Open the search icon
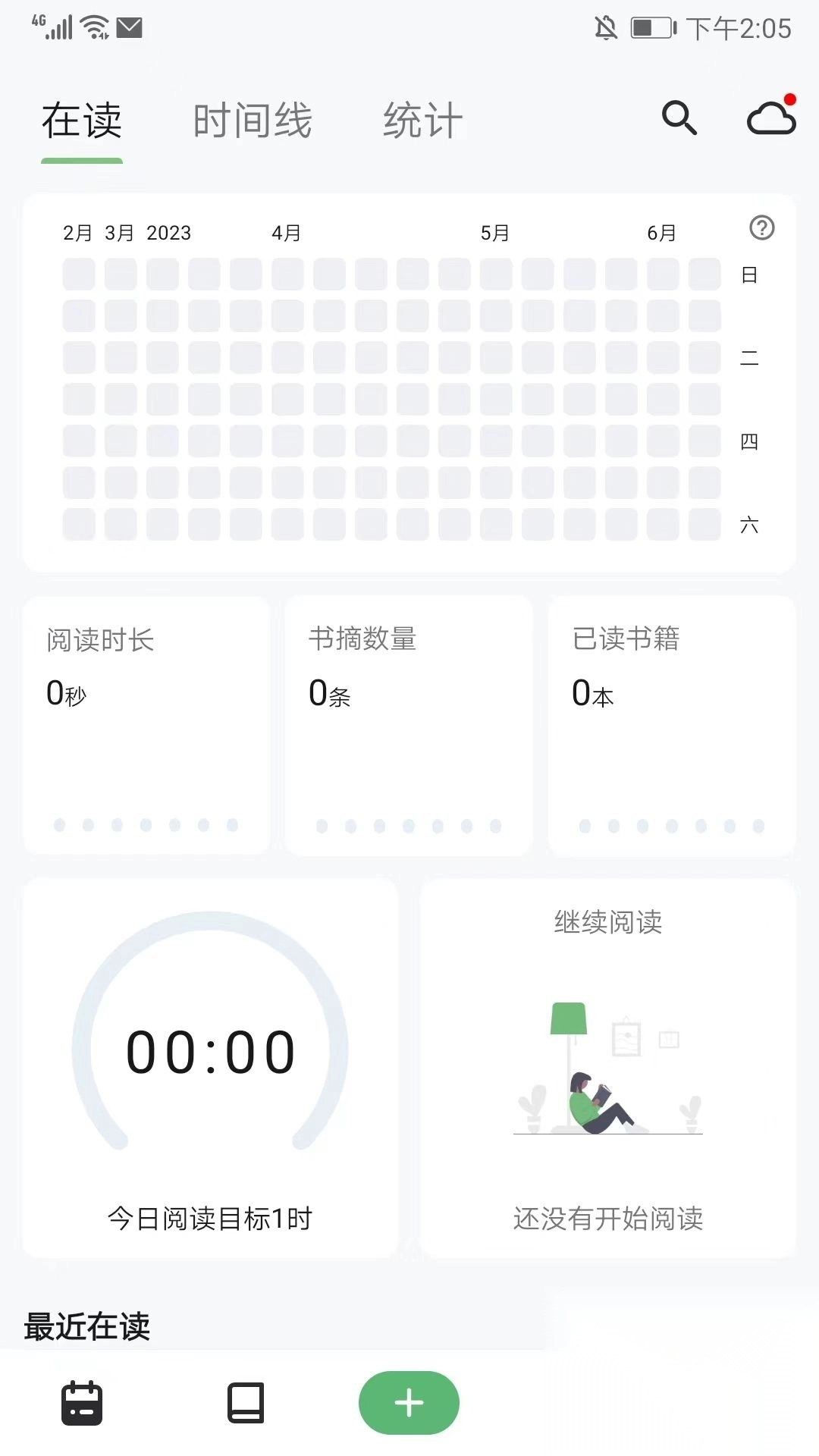This screenshot has height=1456, width=819. [x=679, y=118]
